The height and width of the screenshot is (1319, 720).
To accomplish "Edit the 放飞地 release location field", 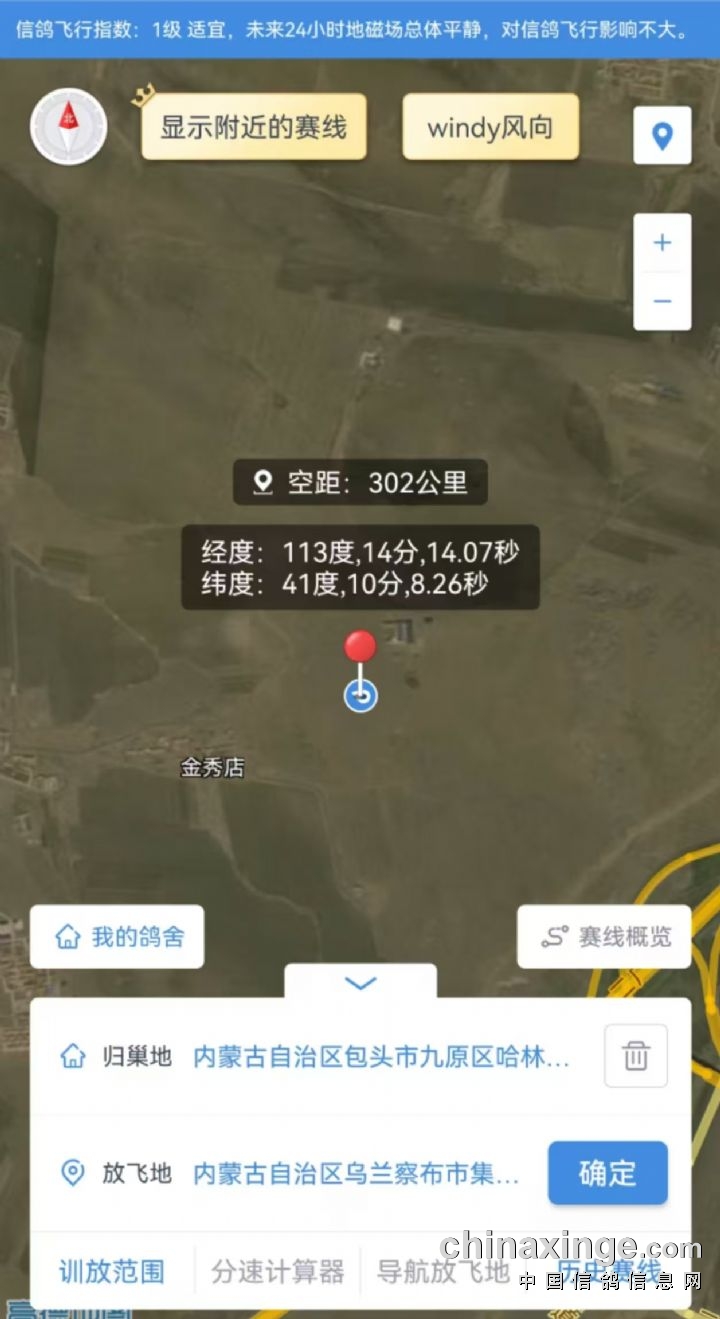I will (355, 1173).
